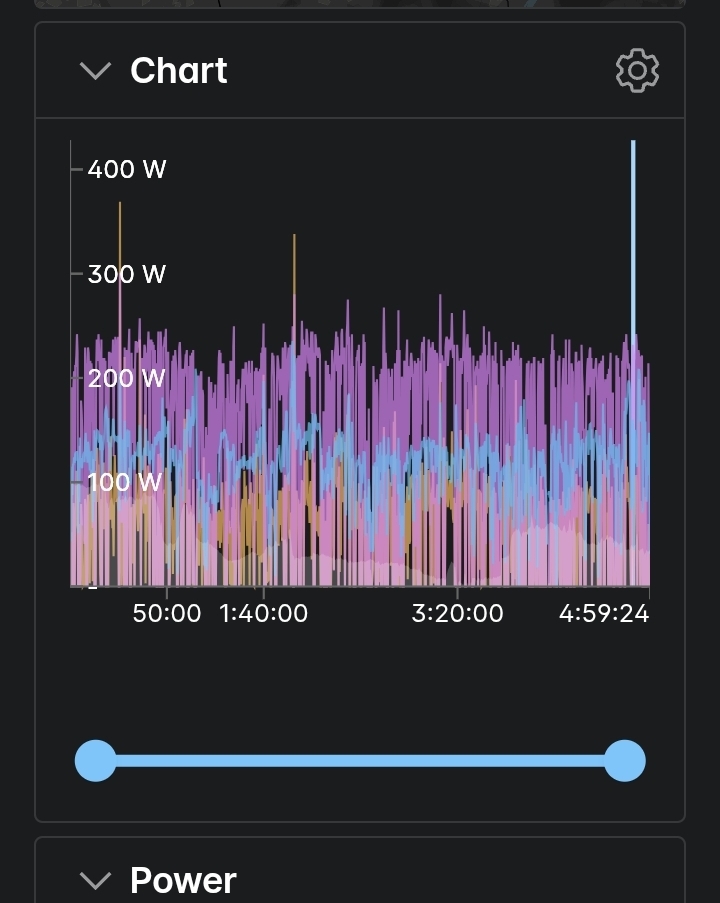Open chart settings gear

click(x=637, y=71)
